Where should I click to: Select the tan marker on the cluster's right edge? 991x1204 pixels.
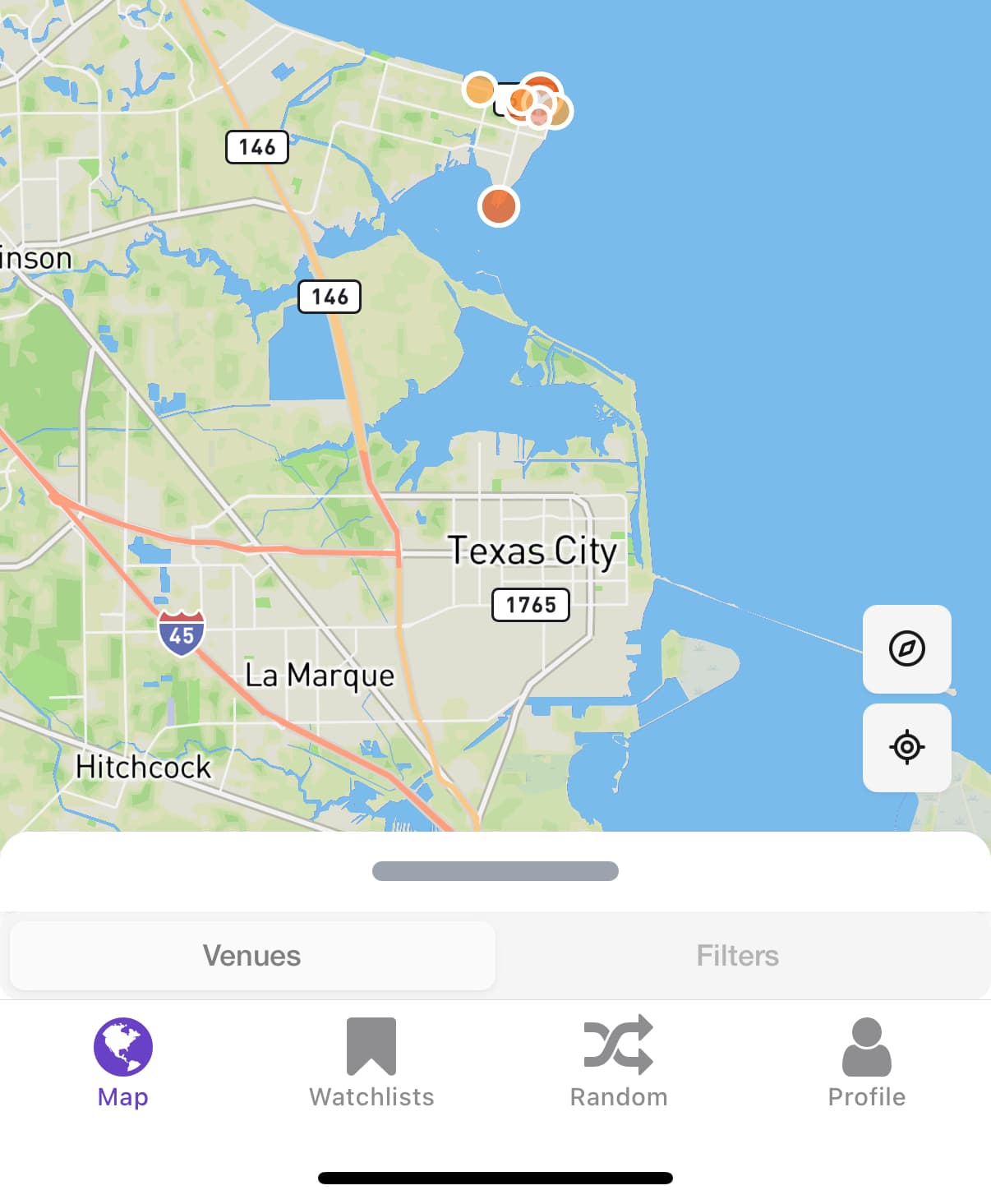point(562,110)
